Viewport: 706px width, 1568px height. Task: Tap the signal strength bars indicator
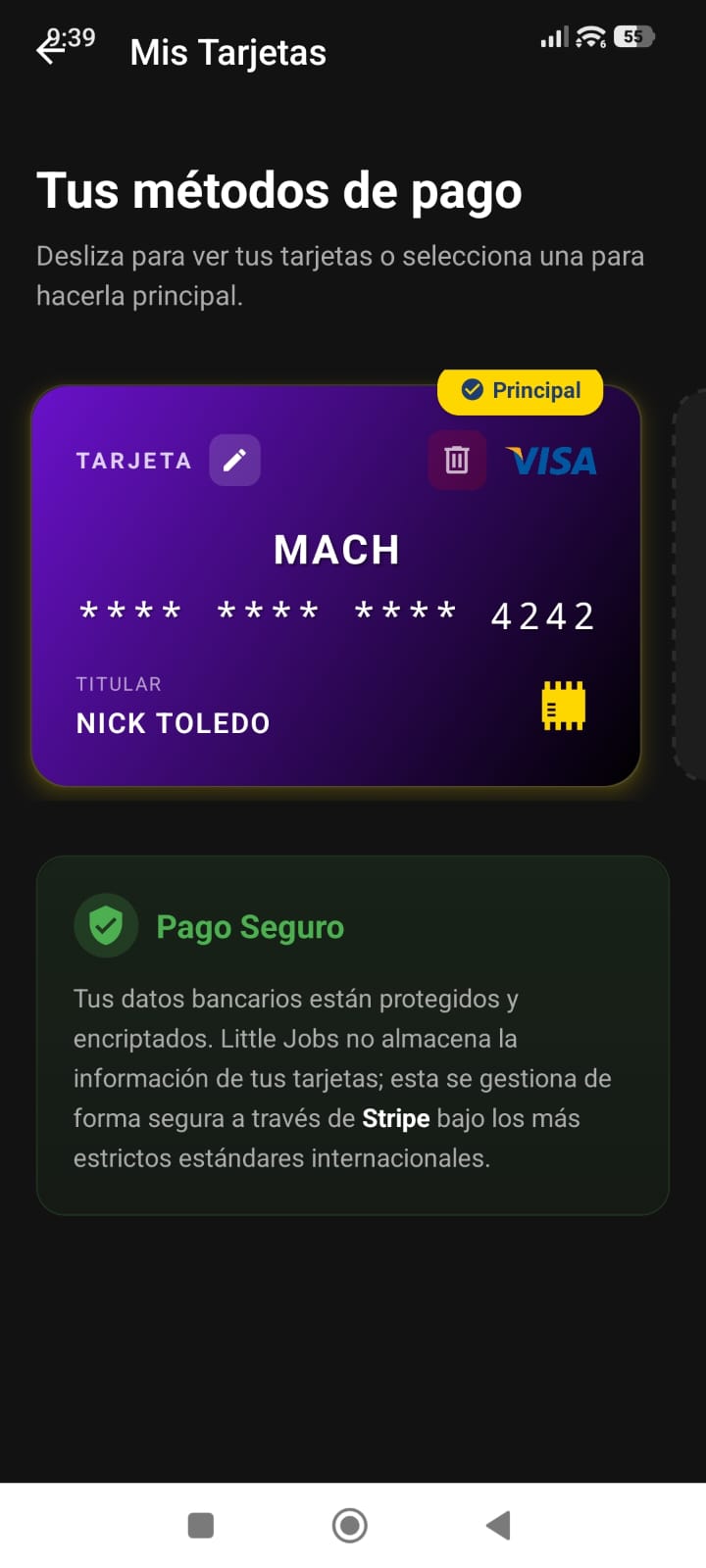pos(553,36)
